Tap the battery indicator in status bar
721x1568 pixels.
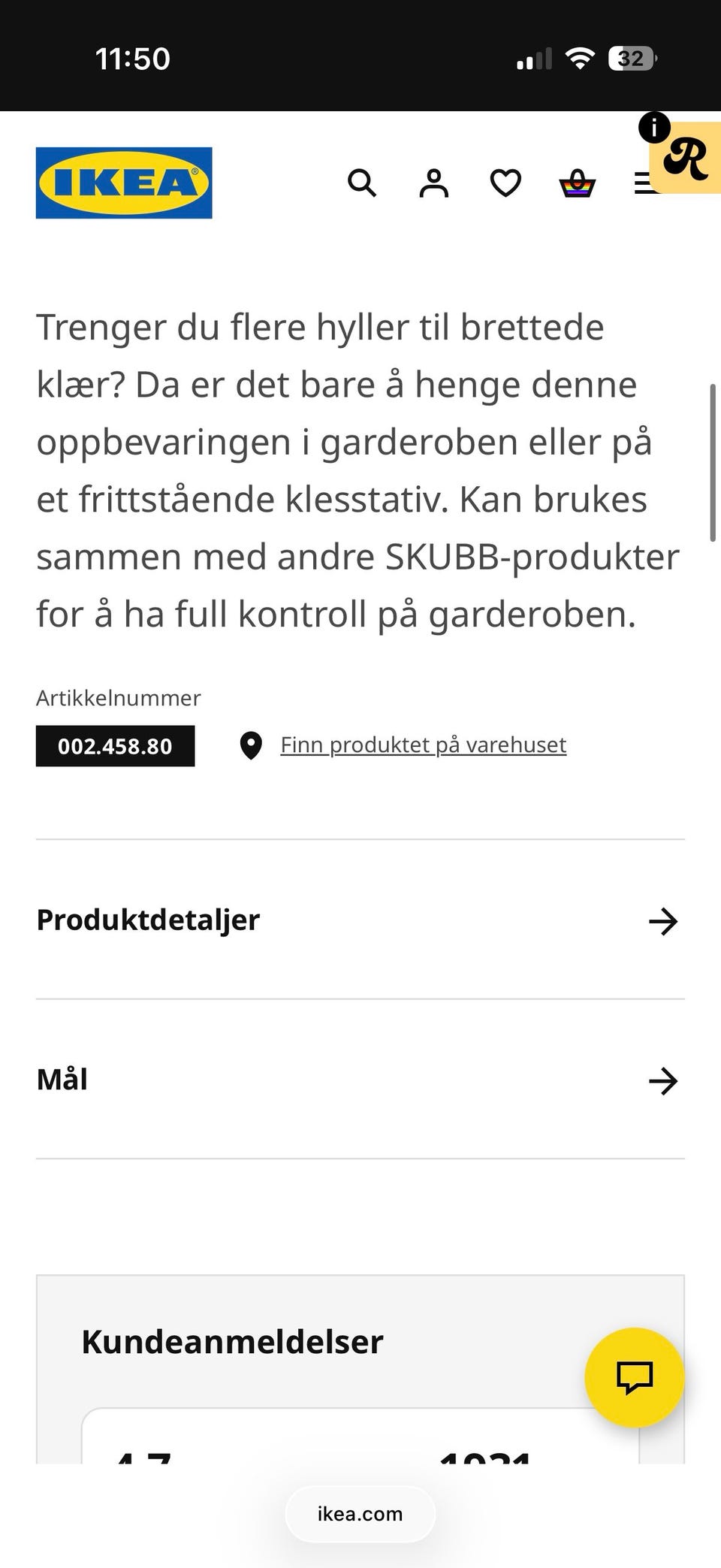tap(631, 58)
